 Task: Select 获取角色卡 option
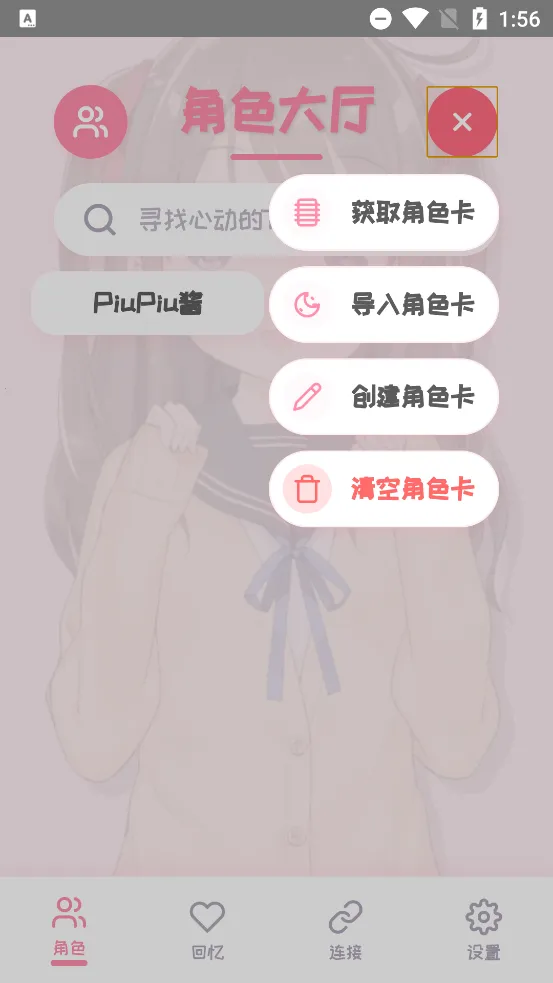[x=384, y=213]
